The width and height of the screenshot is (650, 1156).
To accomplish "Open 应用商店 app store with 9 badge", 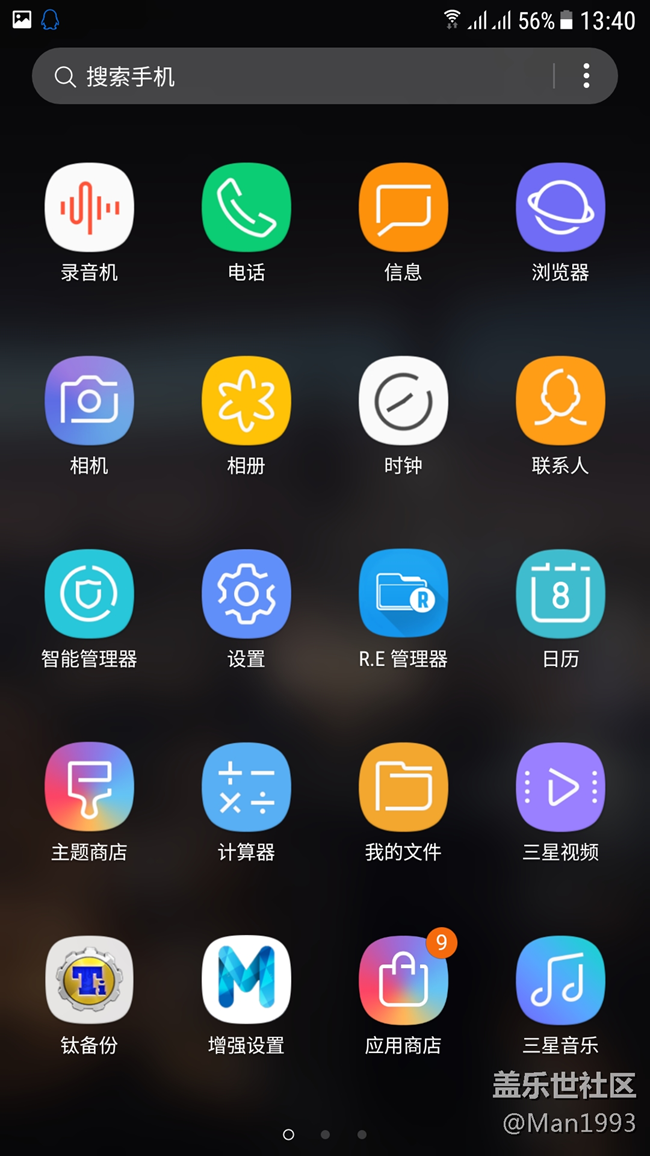I will [403, 980].
